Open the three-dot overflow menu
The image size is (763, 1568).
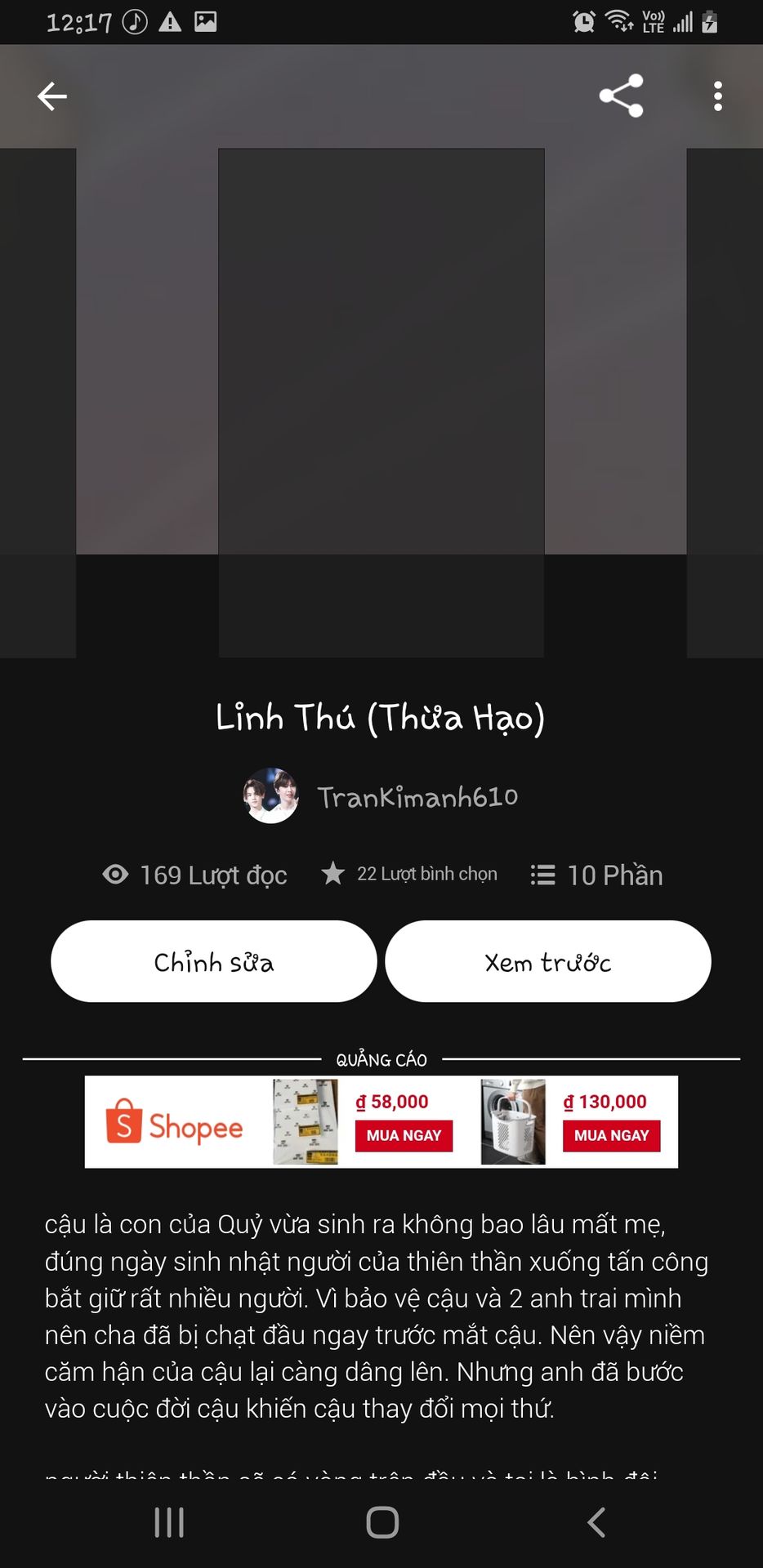(x=717, y=96)
